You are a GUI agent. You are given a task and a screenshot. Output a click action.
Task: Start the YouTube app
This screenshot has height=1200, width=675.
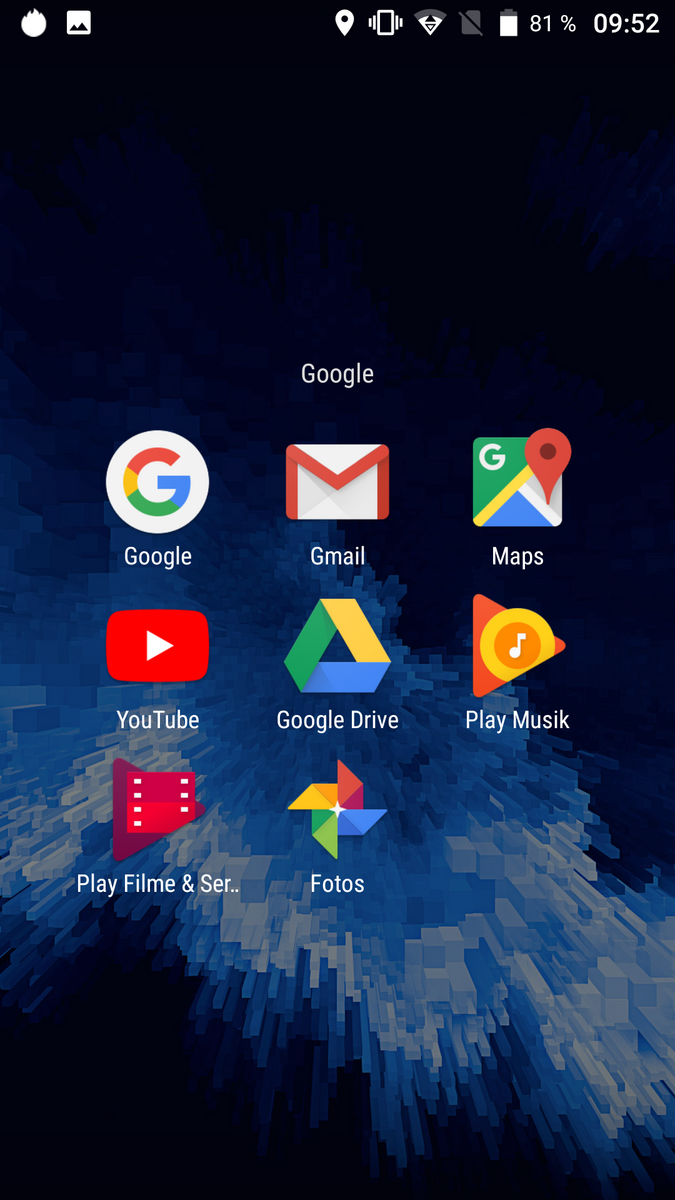click(157, 646)
